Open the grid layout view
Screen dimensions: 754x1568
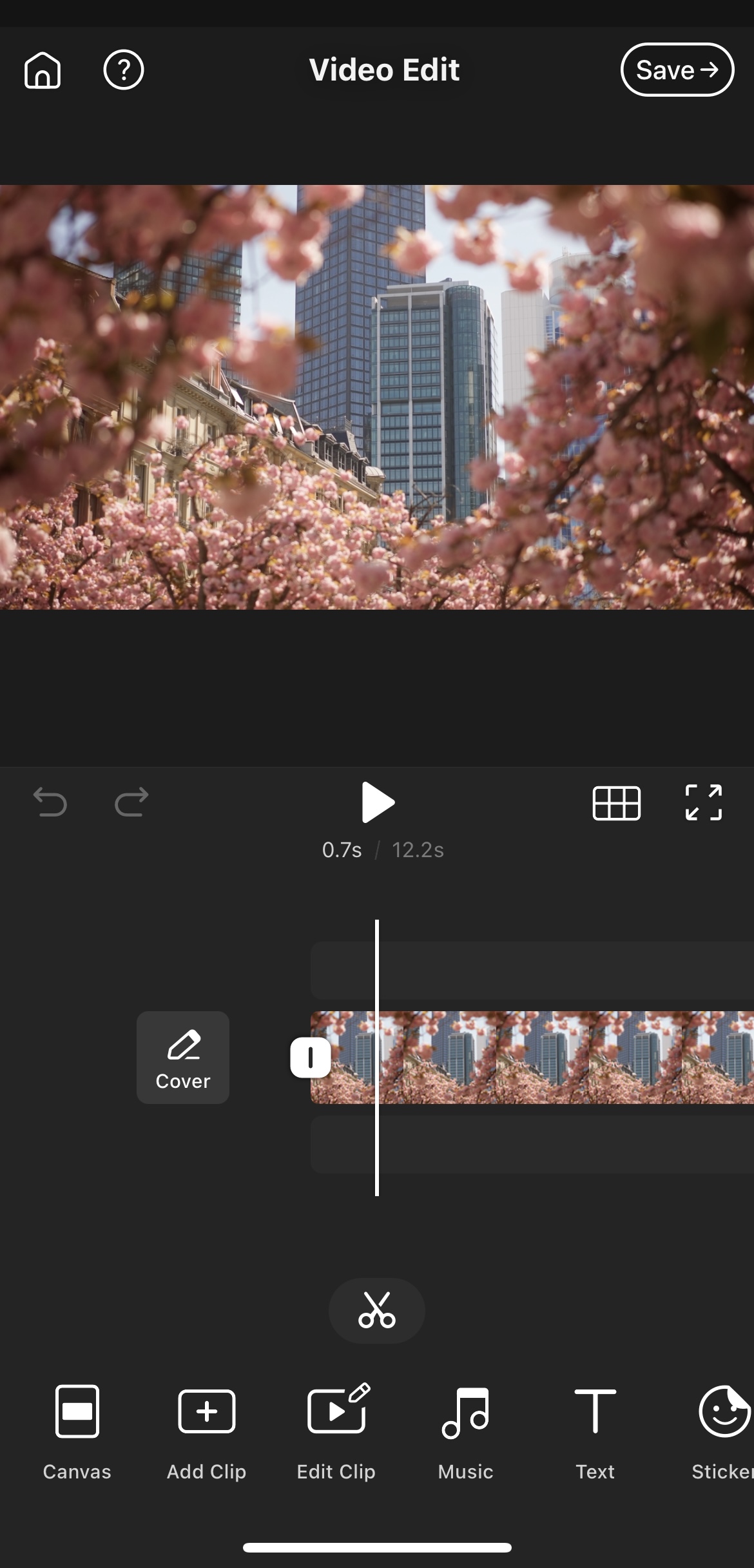coord(616,803)
